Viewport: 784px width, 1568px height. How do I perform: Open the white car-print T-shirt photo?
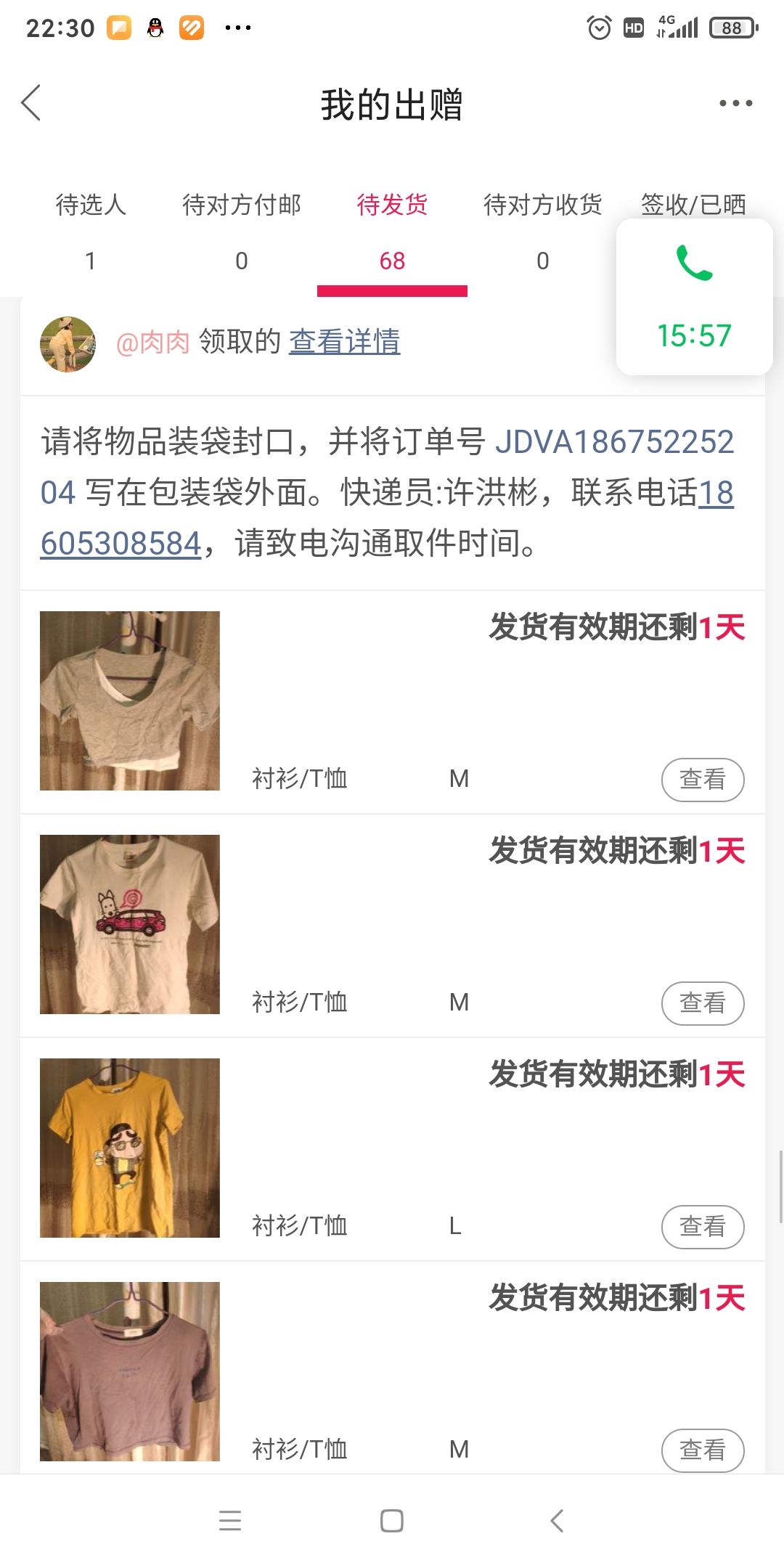coord(130,924)
